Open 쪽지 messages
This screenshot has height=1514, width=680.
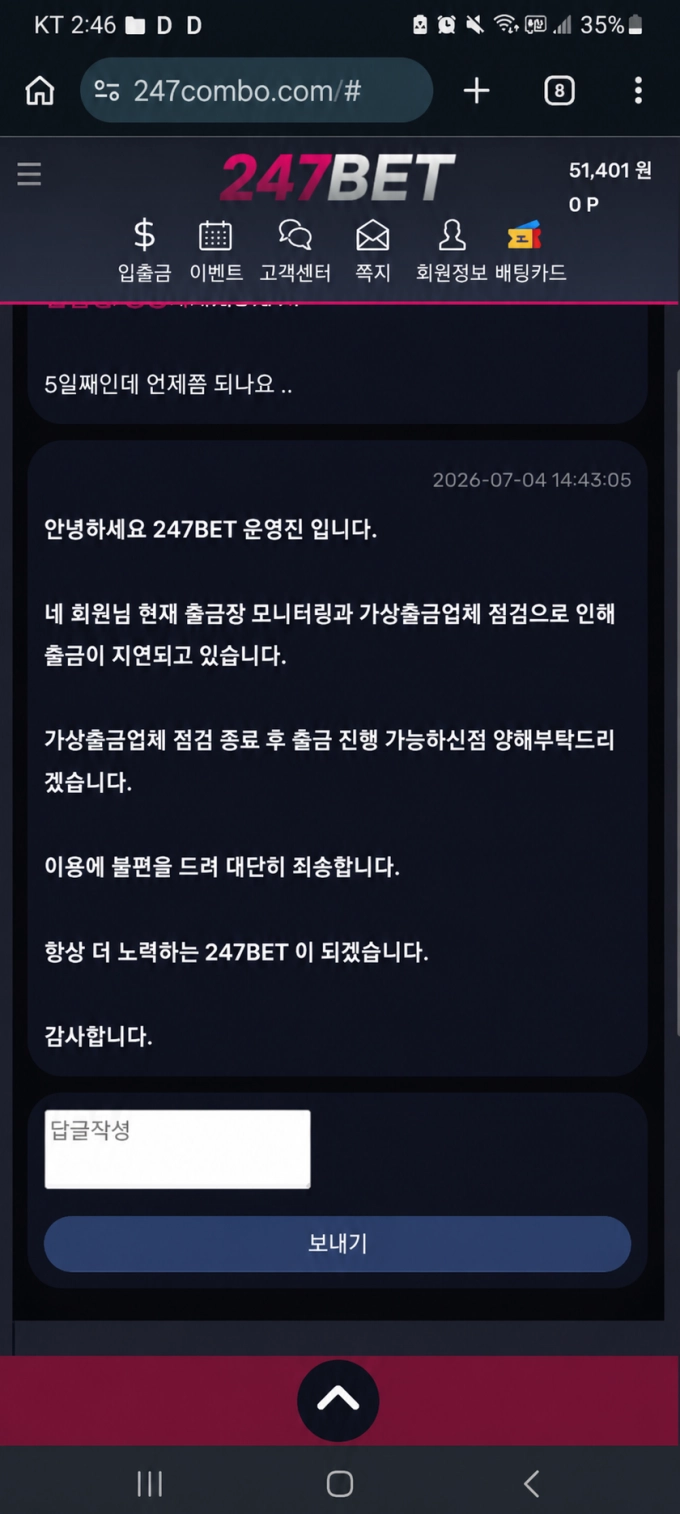coord(373,251)
